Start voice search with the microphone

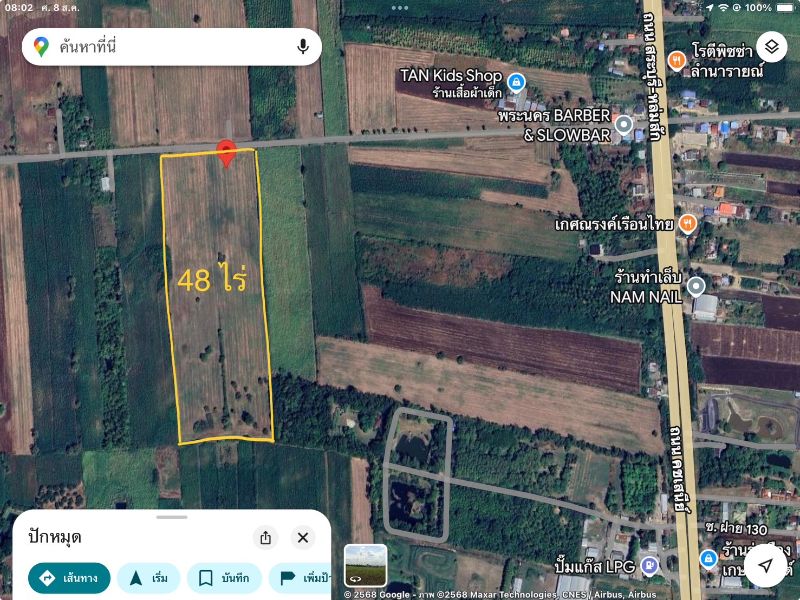tap(302, 46)
